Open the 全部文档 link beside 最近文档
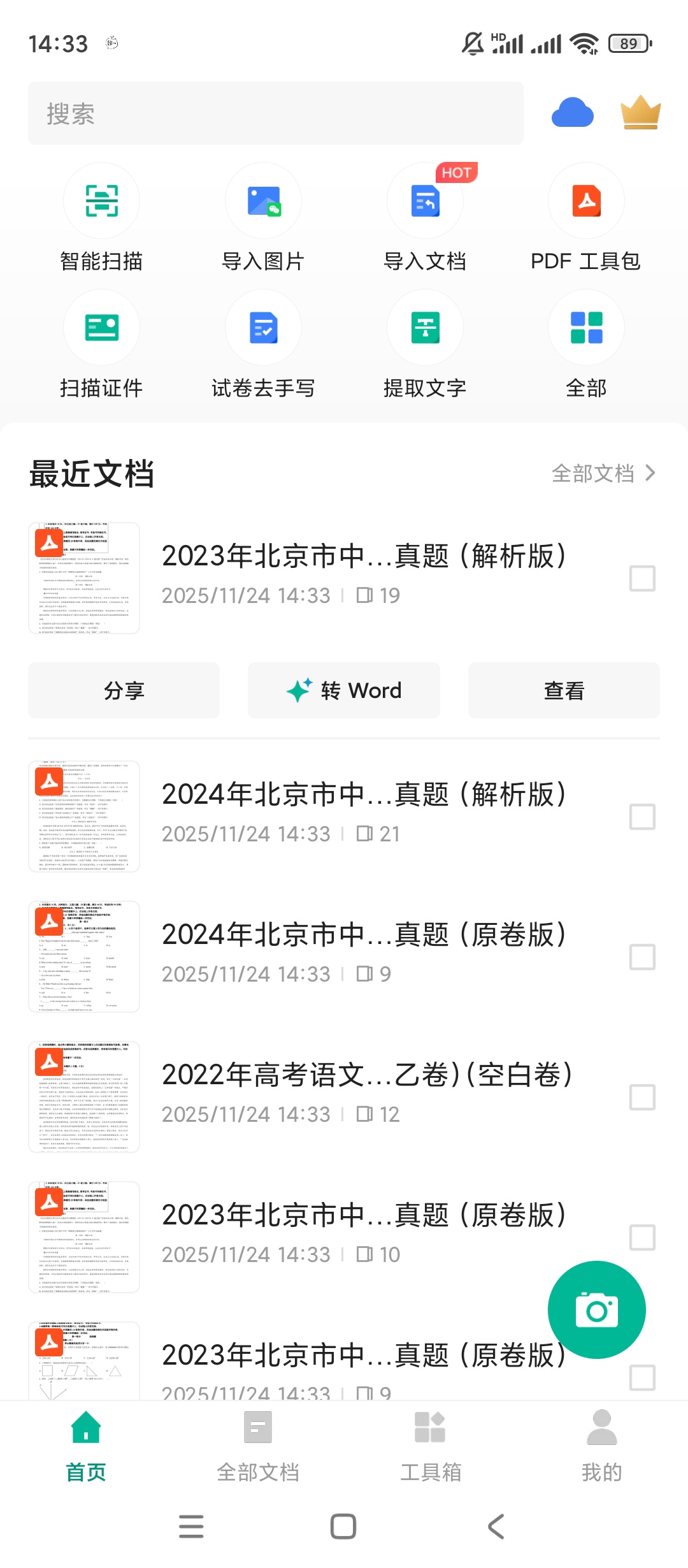688x1568 pixels. coord(603,474)
